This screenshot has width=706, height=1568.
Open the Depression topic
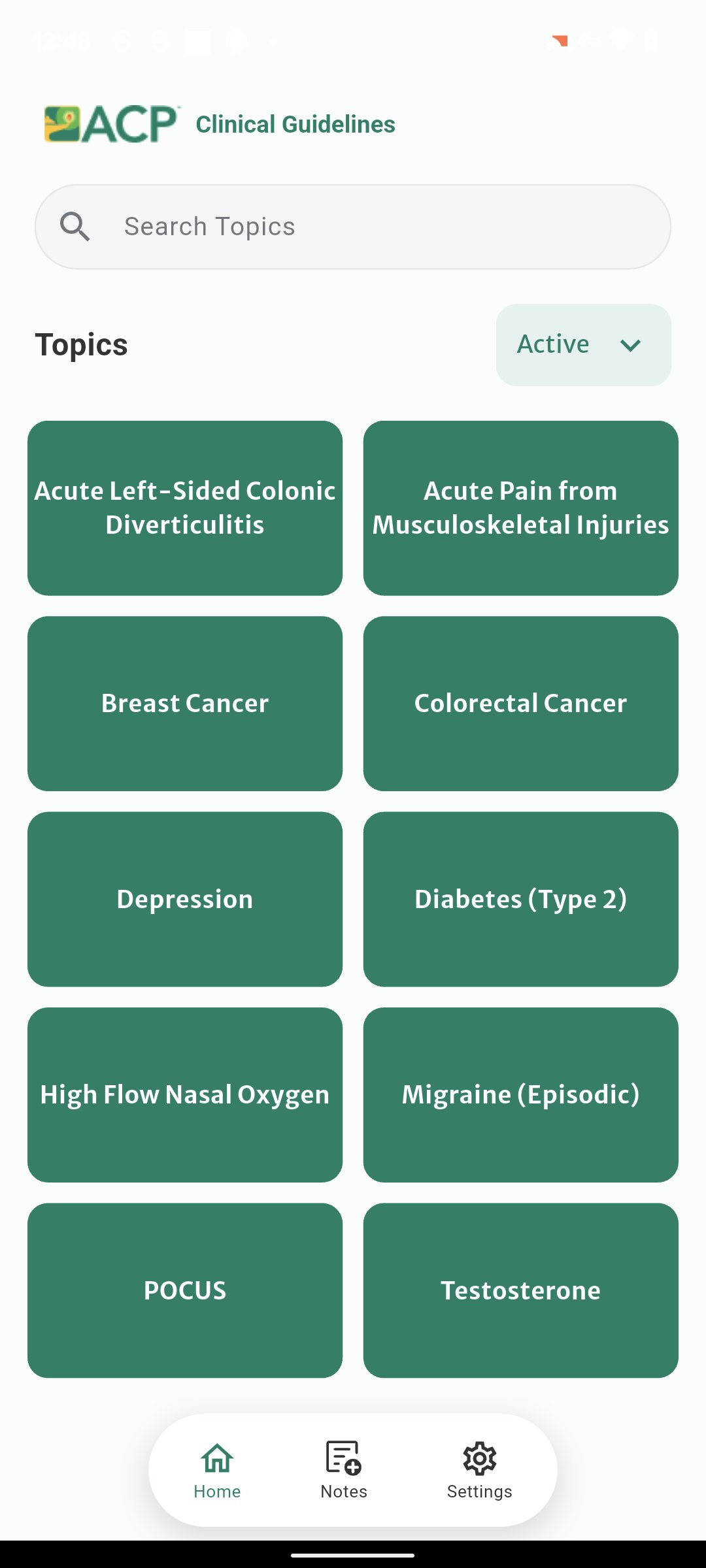click(x=185, y=899)
